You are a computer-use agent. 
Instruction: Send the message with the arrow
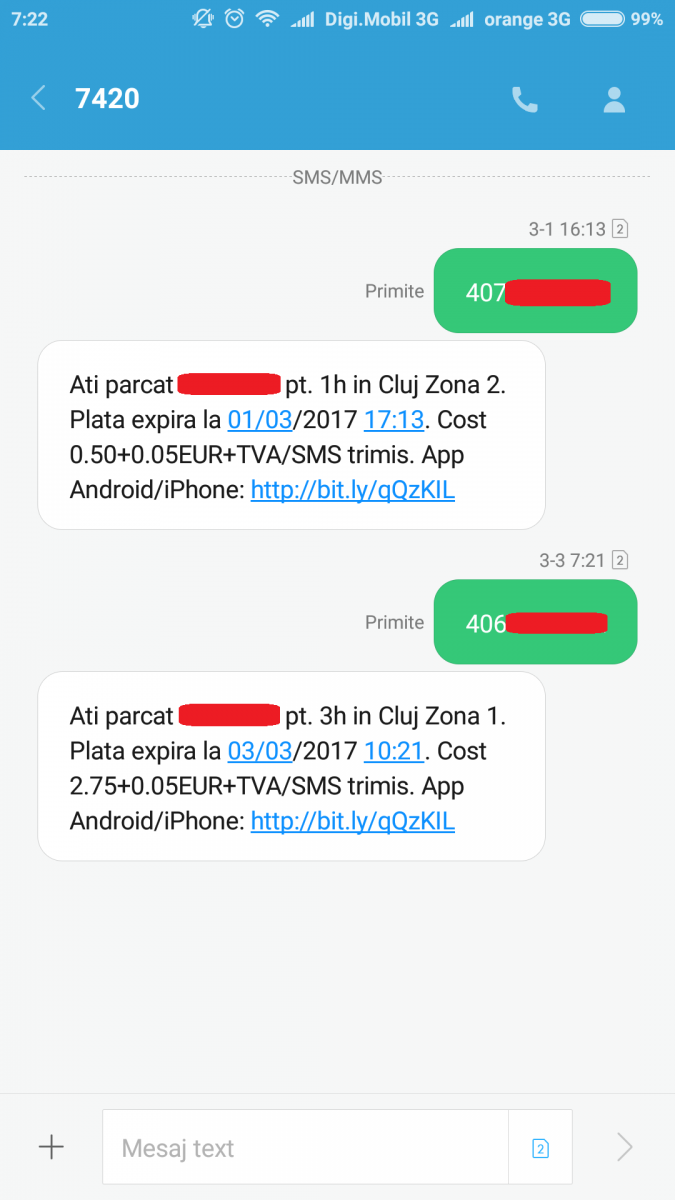(x=625, y=1147)
